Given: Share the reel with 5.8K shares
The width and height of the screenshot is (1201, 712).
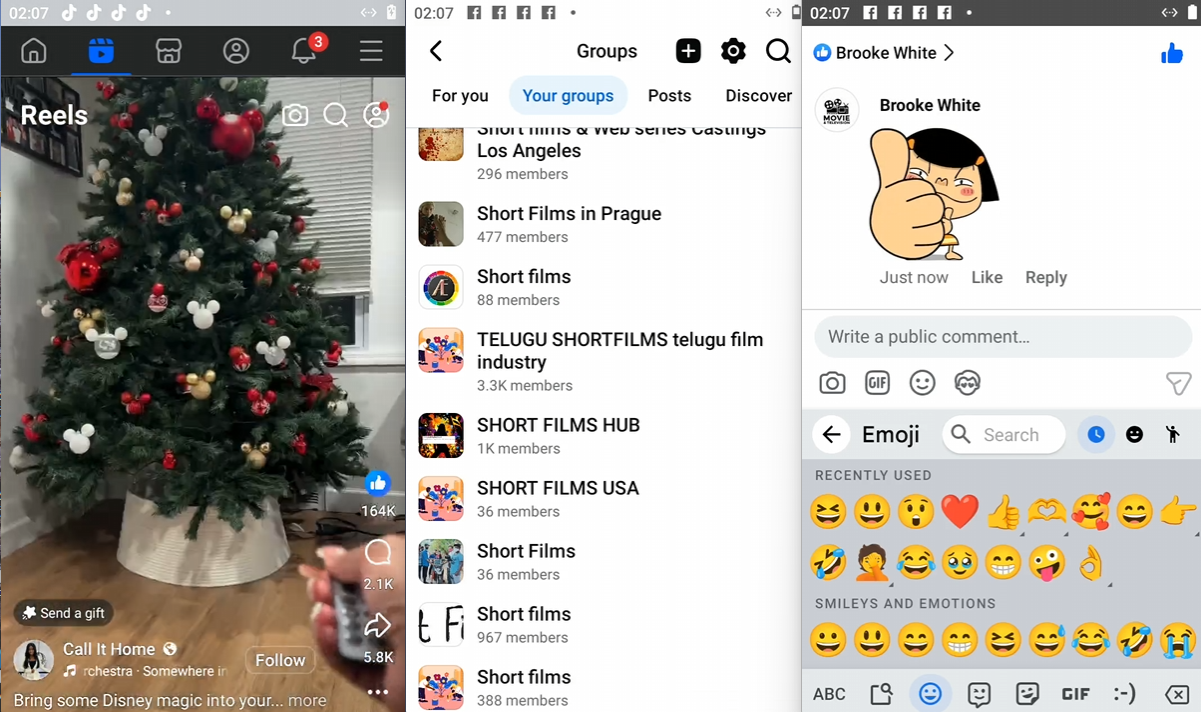Looking at the screenshot, I should pos(377,627).
